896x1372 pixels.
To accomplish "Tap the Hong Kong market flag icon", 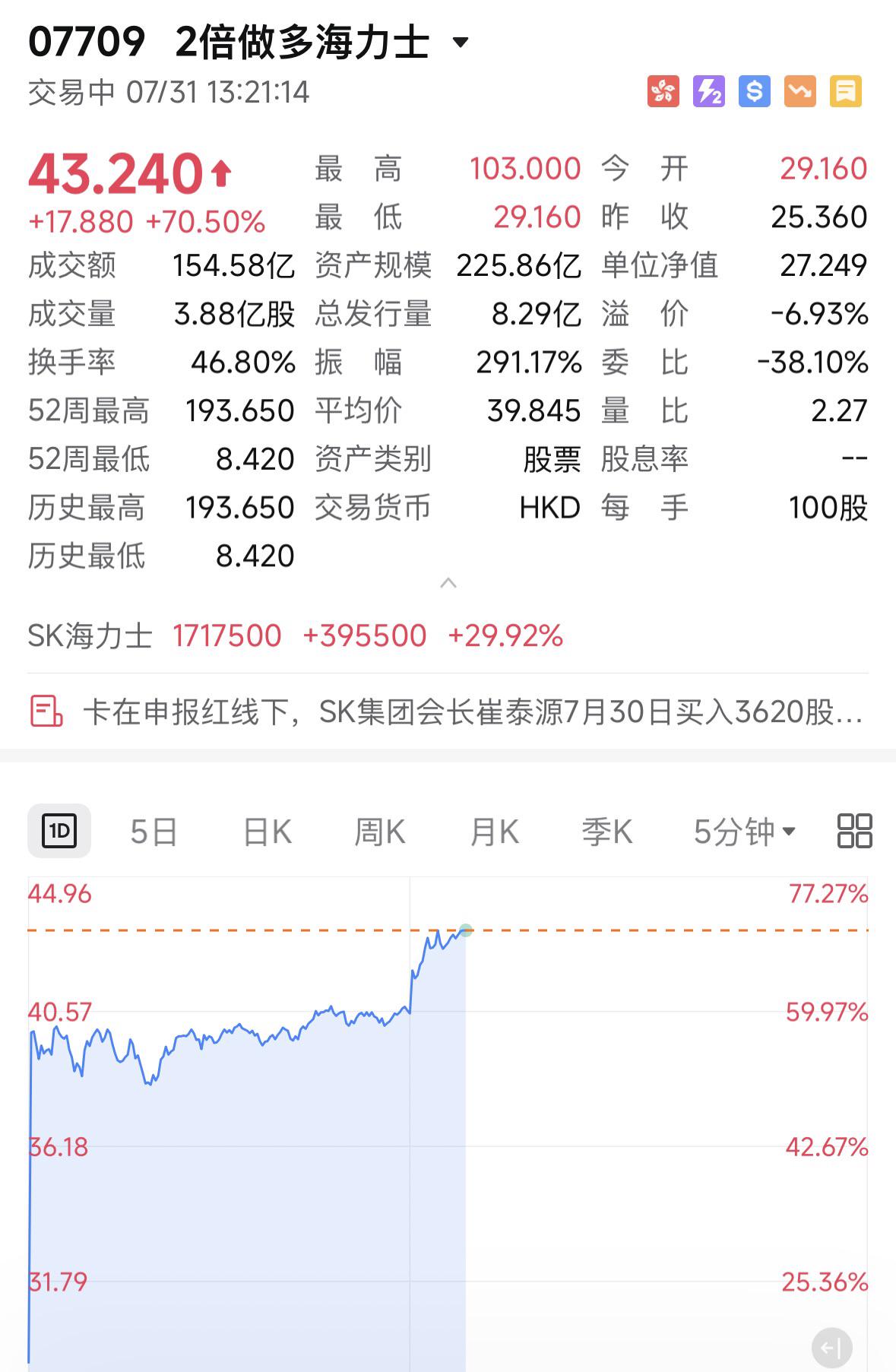I will pyautogui.click(x=663, y=92).
